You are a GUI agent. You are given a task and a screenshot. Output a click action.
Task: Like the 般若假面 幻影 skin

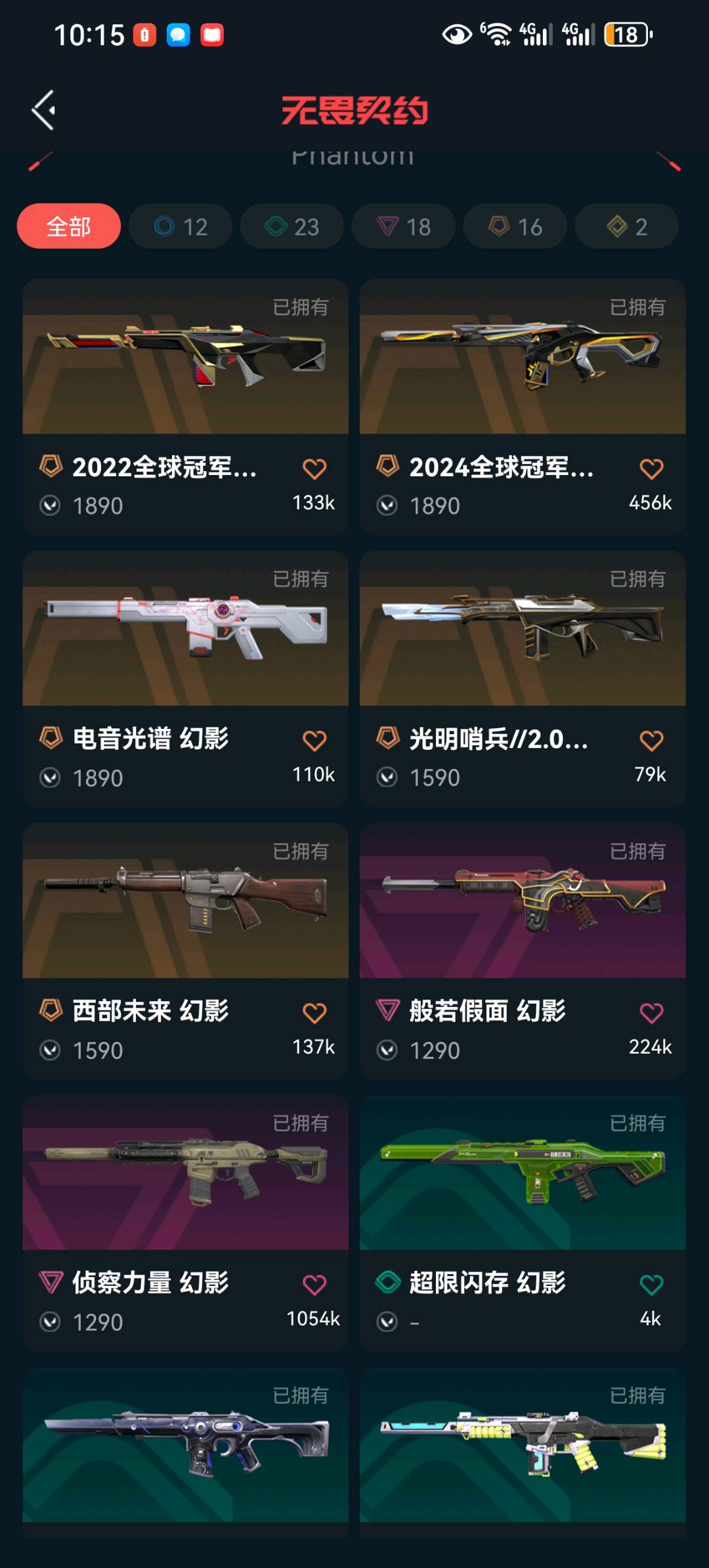click(x=651, y=1013)
